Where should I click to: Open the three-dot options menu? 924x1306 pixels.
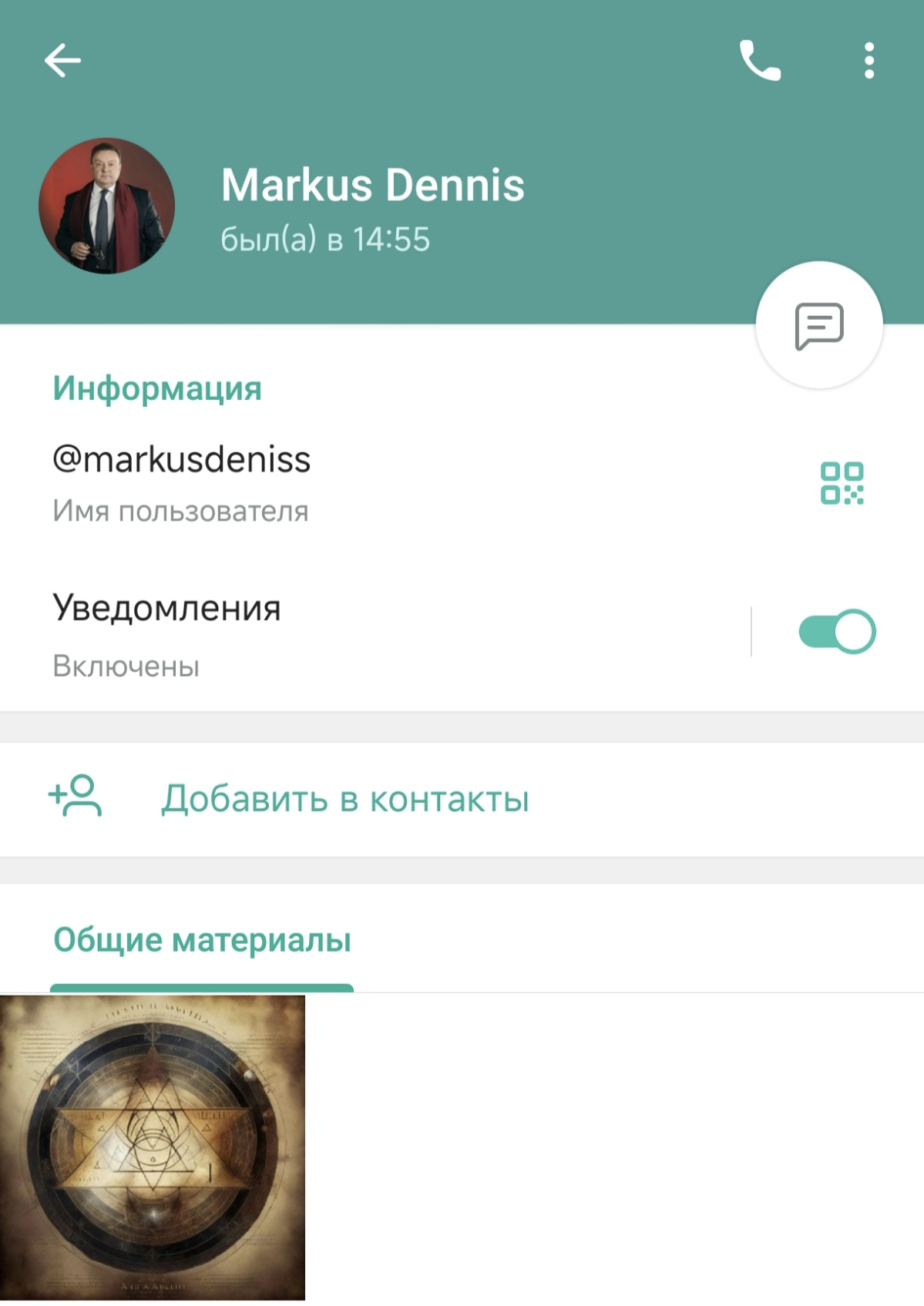[869, 62]
